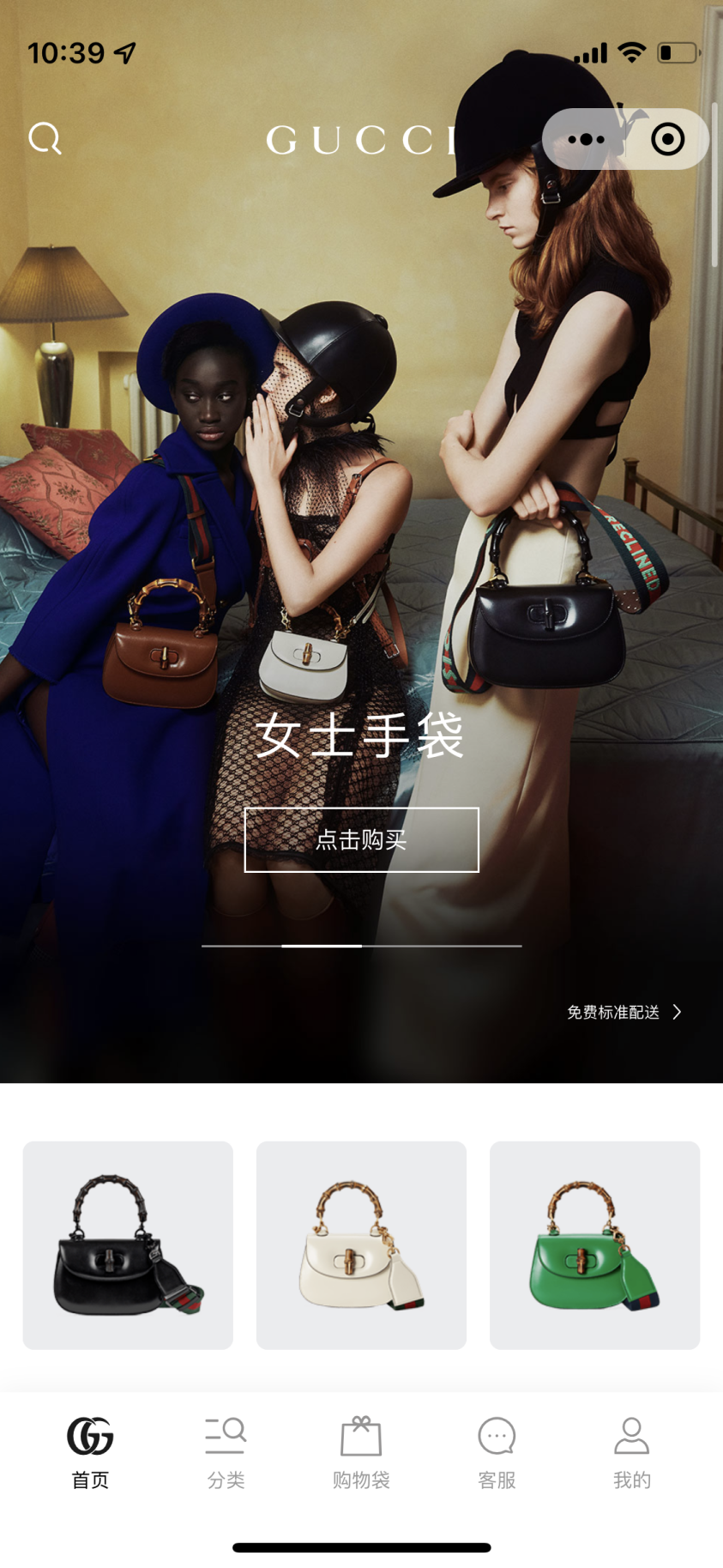Screen dimensions: 723x1568
Task: Go to the 首页 tab
Action: point(90,1452)
